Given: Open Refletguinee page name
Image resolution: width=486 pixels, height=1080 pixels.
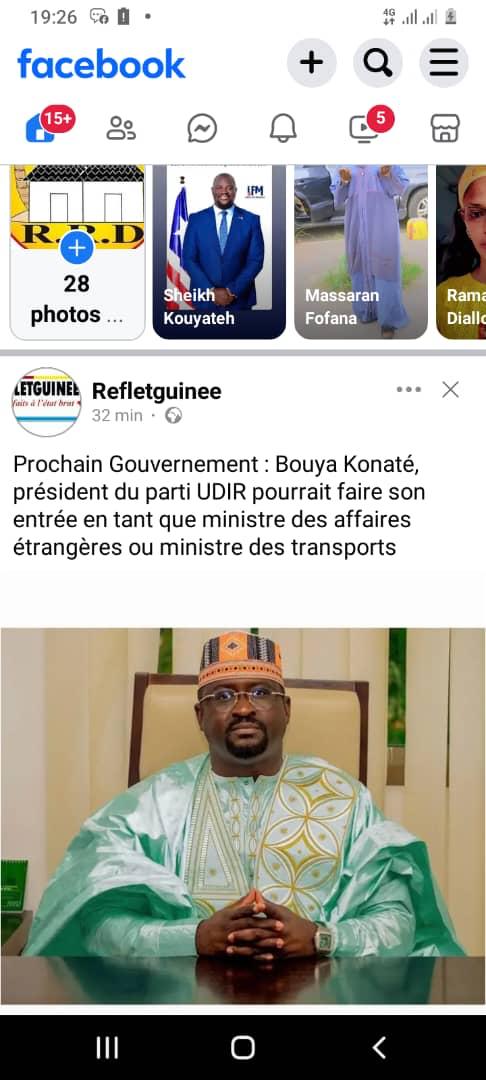Looking at the screenshot, I should point(157,391).
